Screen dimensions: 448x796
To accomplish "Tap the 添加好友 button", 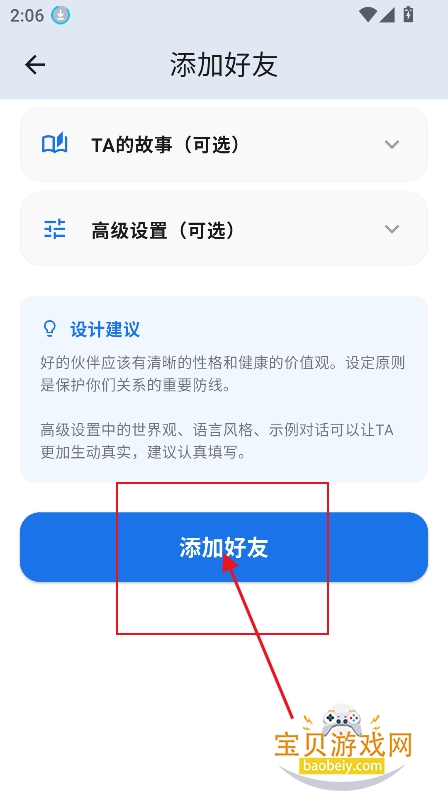I will [223, 547].
